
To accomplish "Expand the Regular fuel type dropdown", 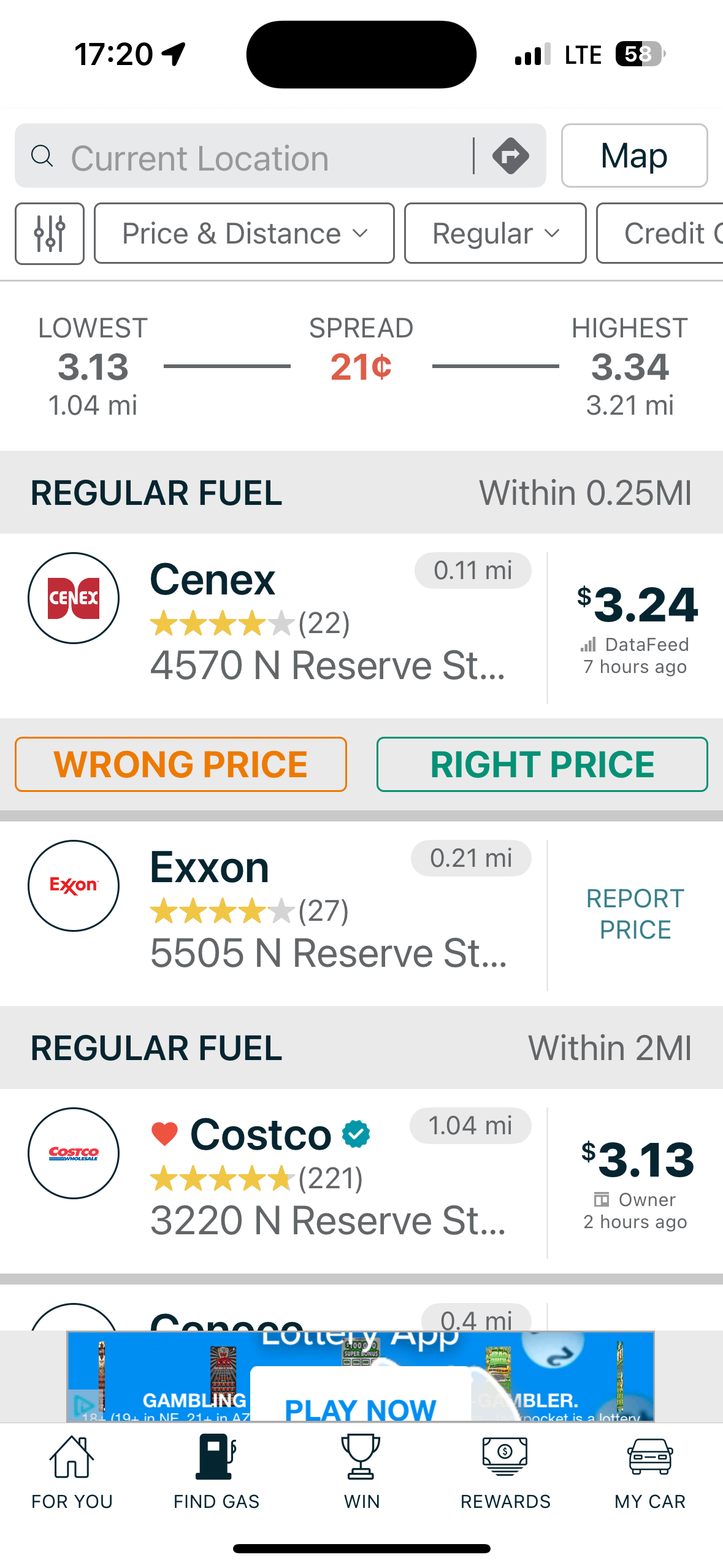I will (495, 234).
